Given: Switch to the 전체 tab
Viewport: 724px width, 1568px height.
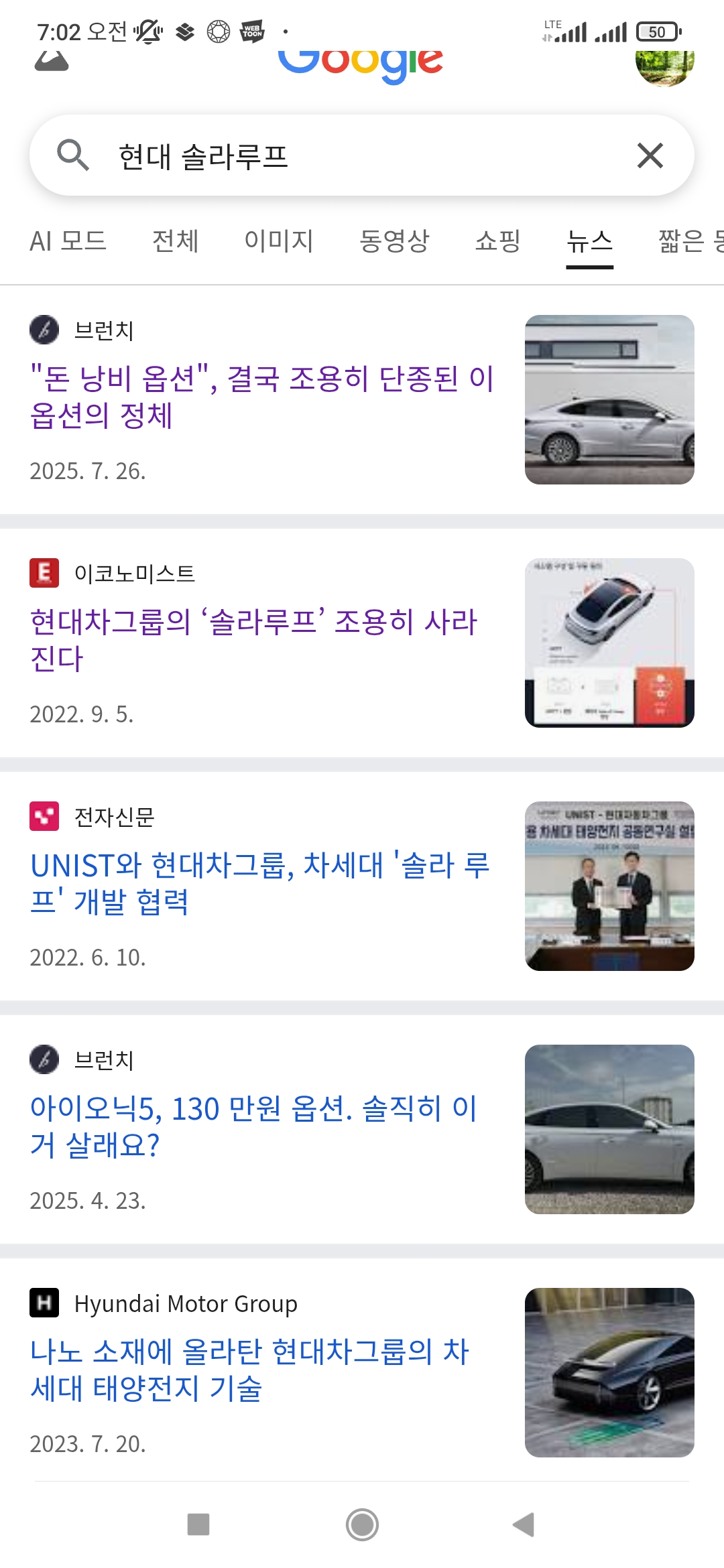Looking at the screenshot, I should (175, 241).
